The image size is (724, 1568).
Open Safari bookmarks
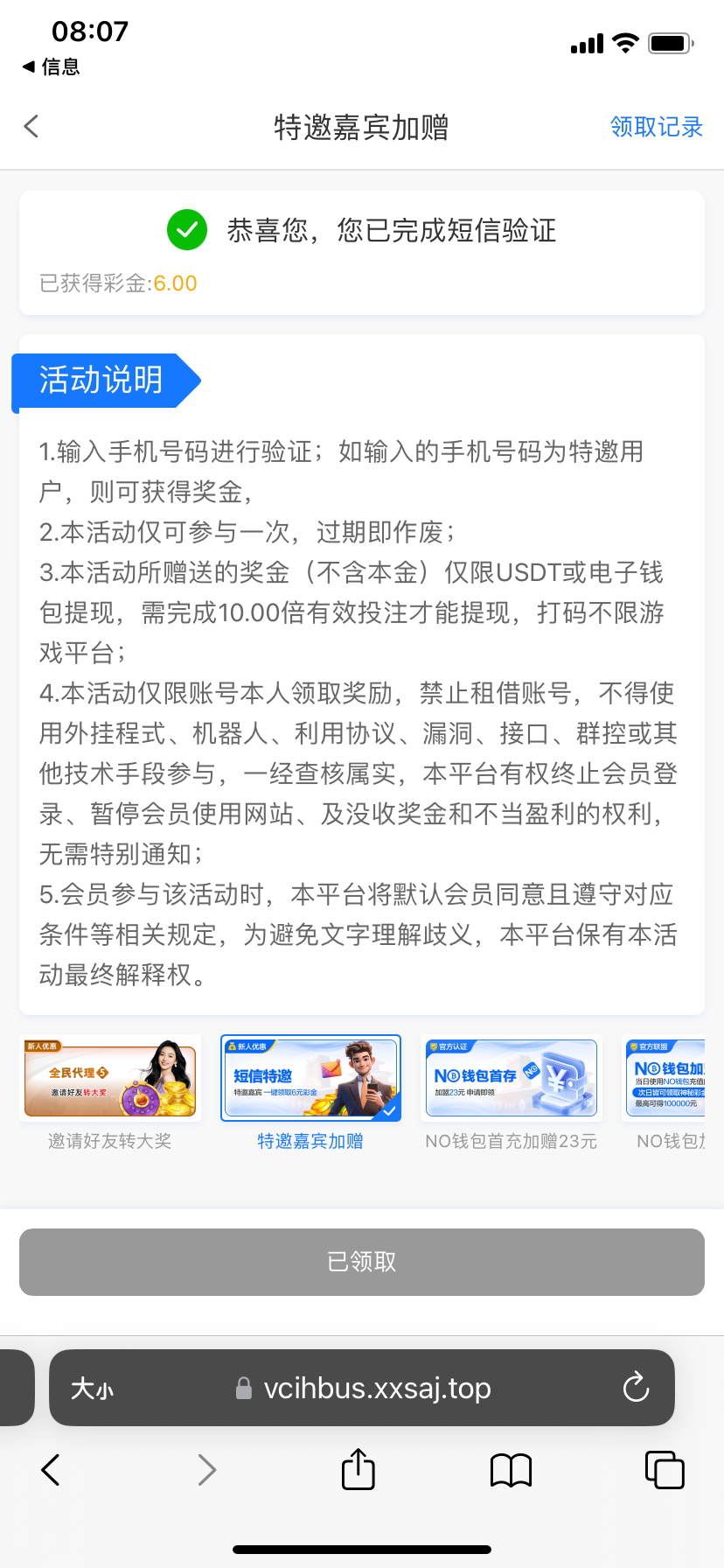pyautogui.click(x=511, y=1470)
